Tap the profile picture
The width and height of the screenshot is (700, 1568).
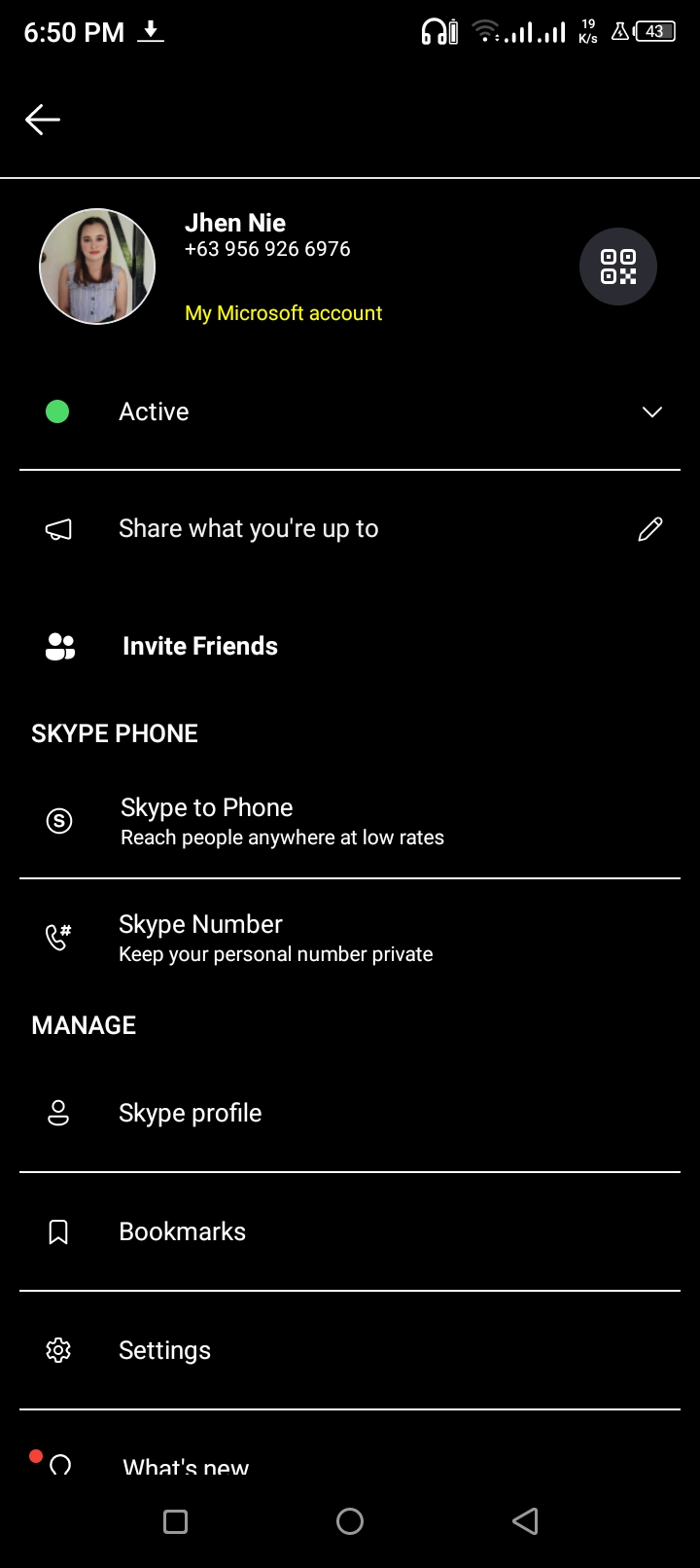97,267
